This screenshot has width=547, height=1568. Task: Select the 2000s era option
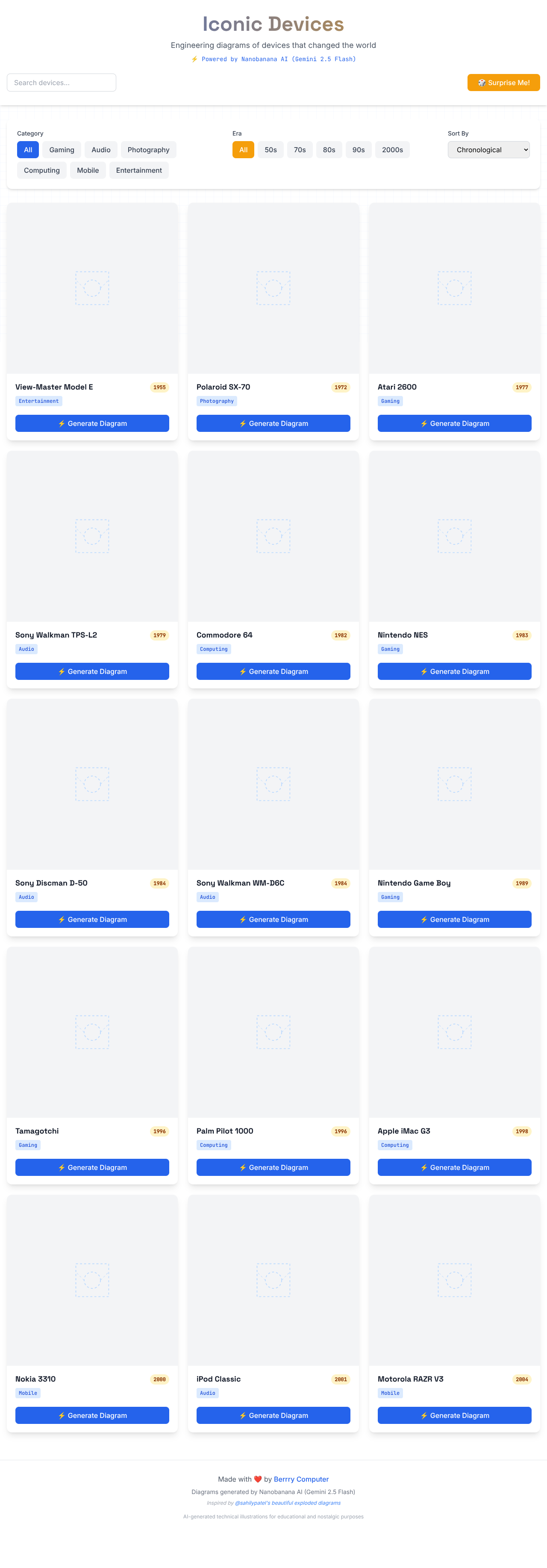tap(392, 150)
